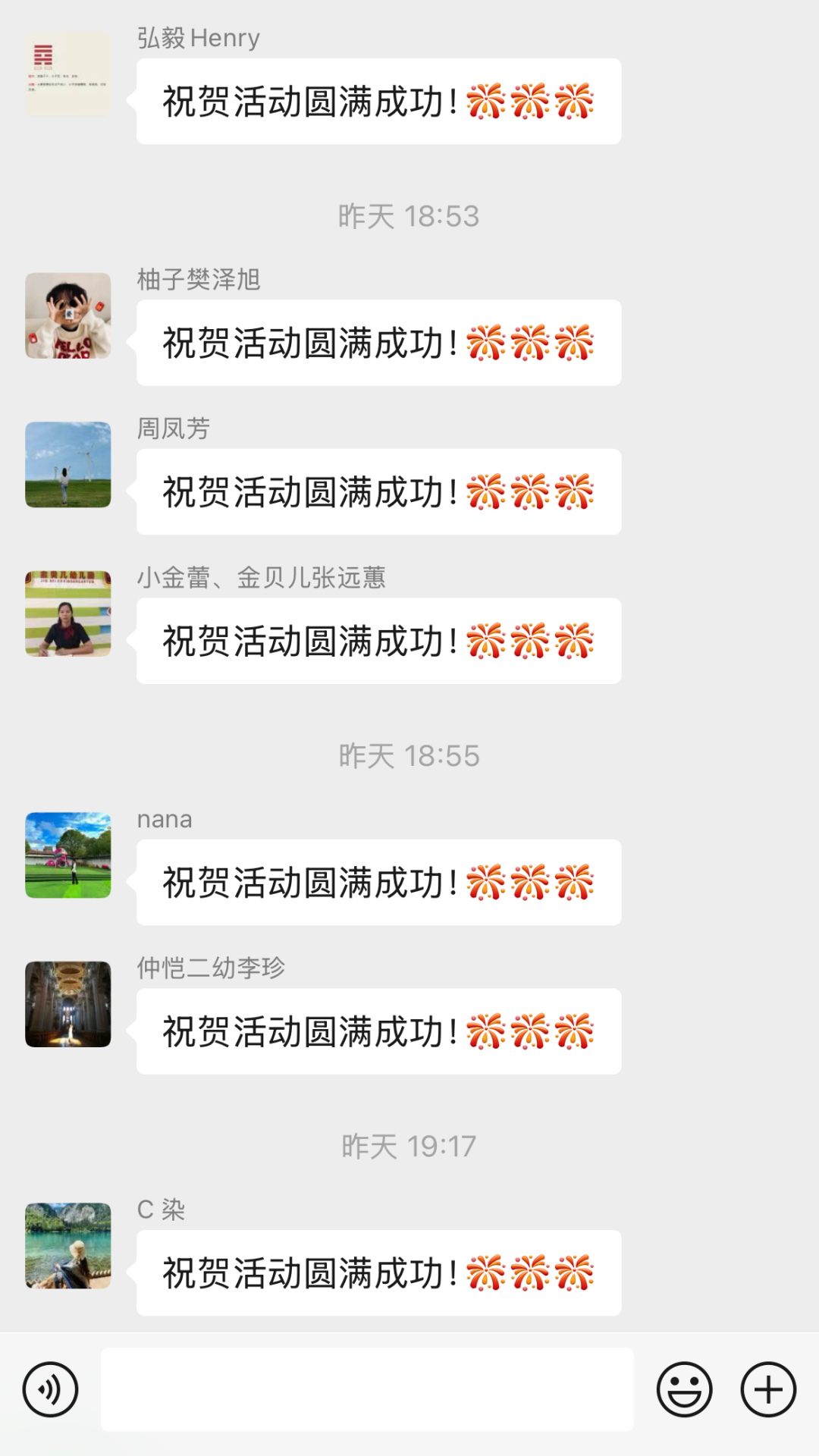Screen dimensions: 819x1456
Task: Open 仲恺二幼李珍's avatar
Action: (68, 1004)
